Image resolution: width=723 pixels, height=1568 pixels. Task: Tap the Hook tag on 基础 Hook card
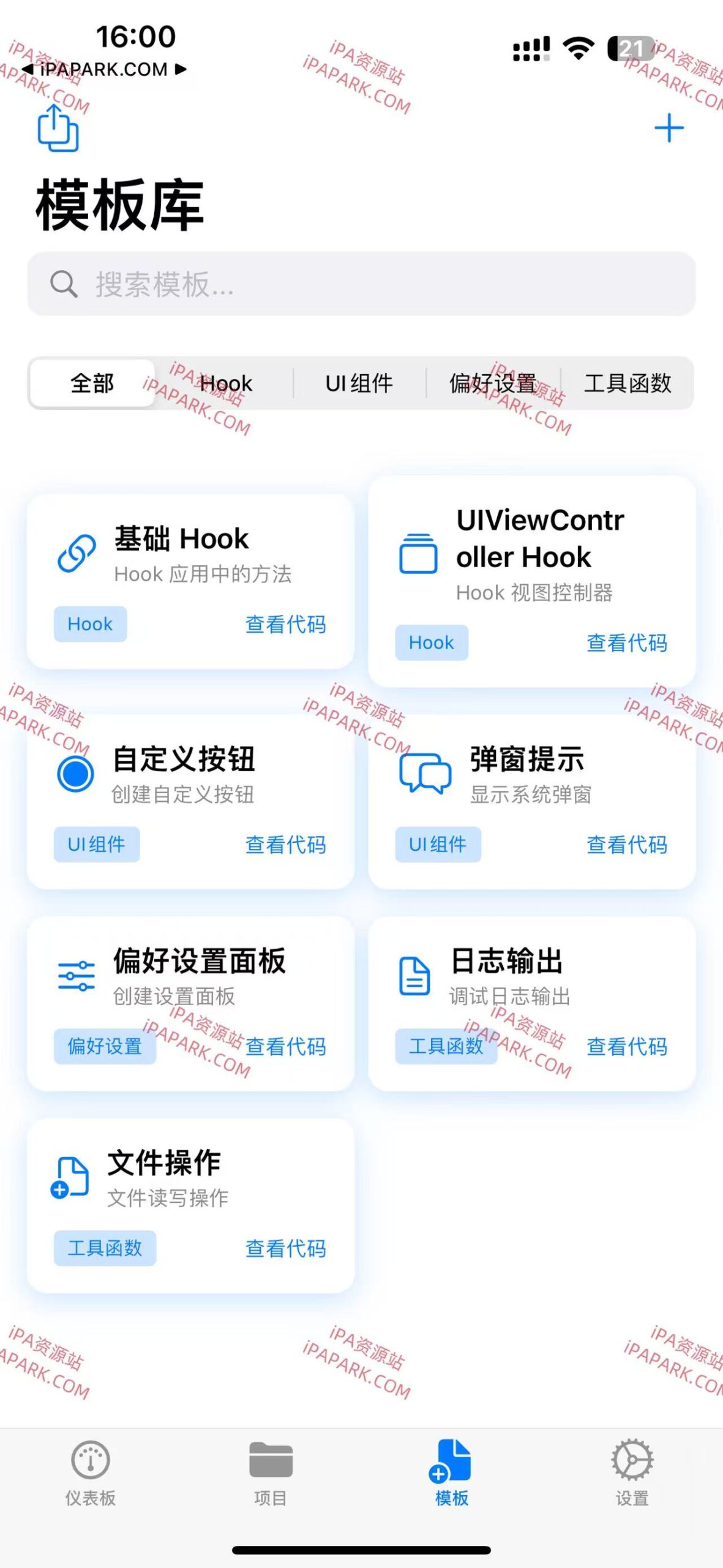coord(89,624)
